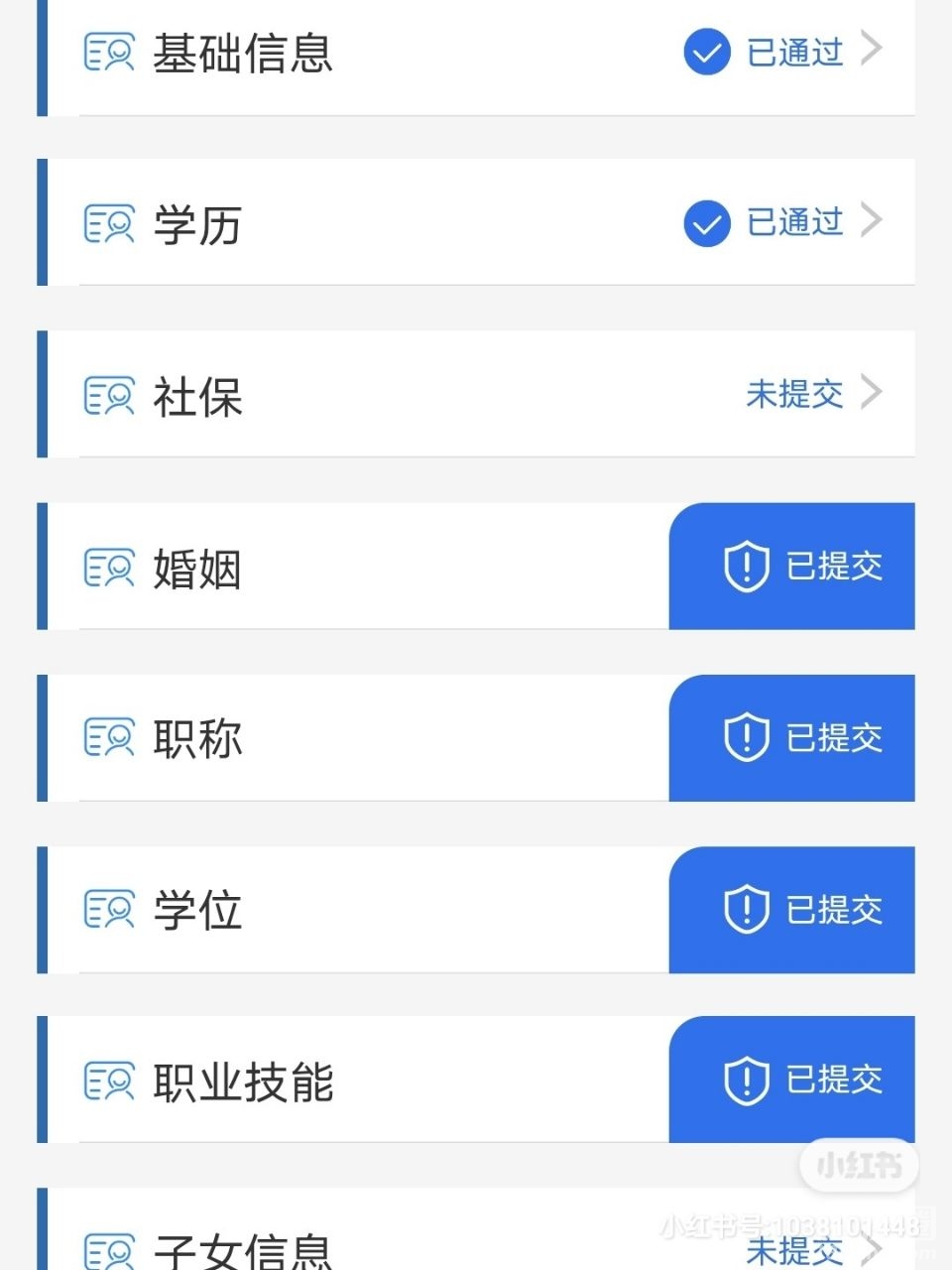
Task: Open the 社保 row marked 未提交
Action: 476,396
